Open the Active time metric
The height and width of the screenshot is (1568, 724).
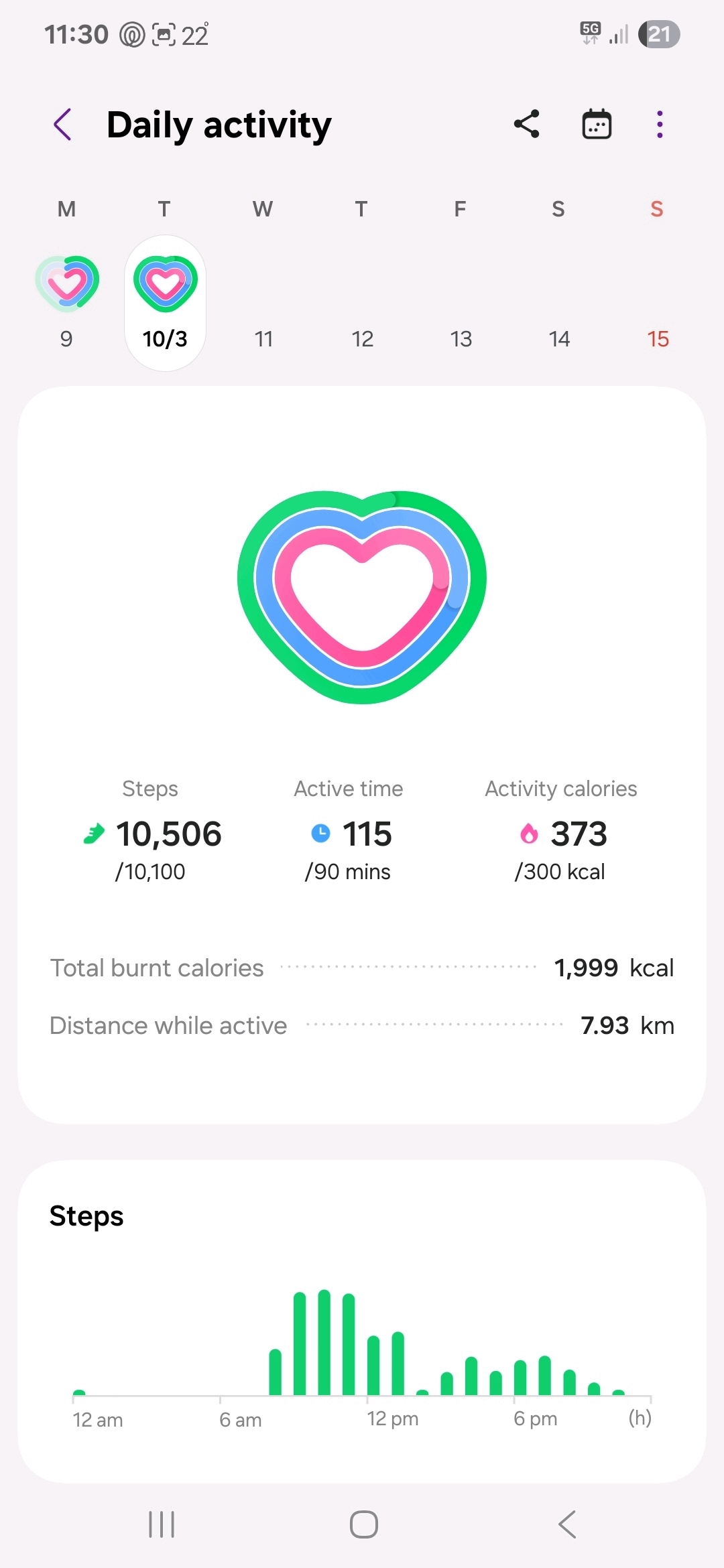click(349, 831)
